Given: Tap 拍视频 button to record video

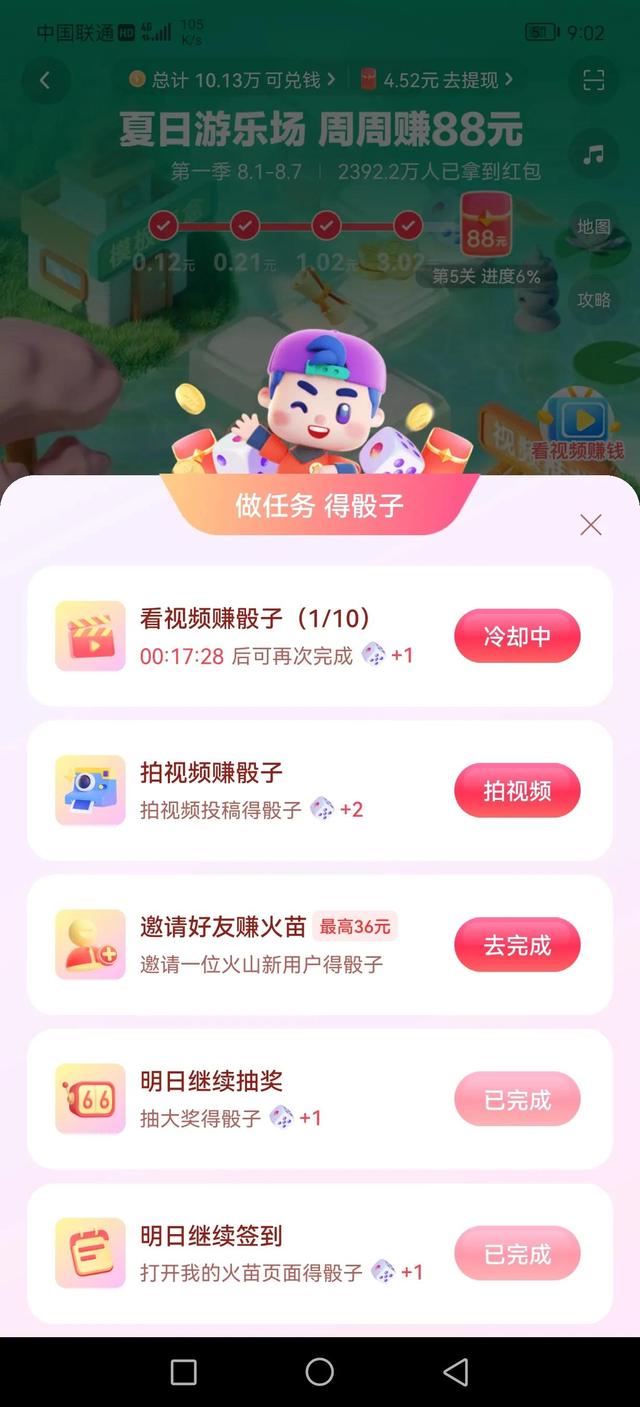Looking at the screenshot, I should click(517, 790).
